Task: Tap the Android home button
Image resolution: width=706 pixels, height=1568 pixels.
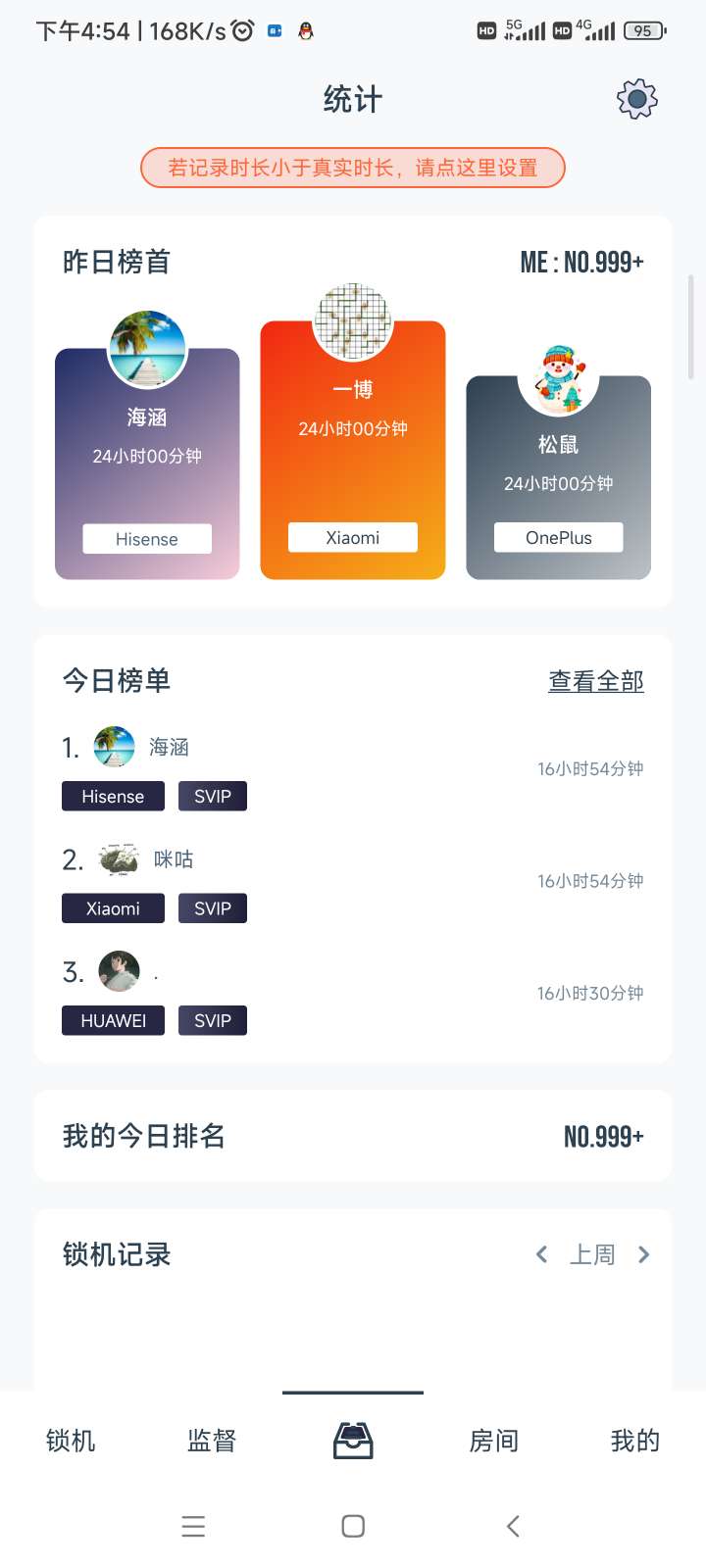Action: 352,1525
